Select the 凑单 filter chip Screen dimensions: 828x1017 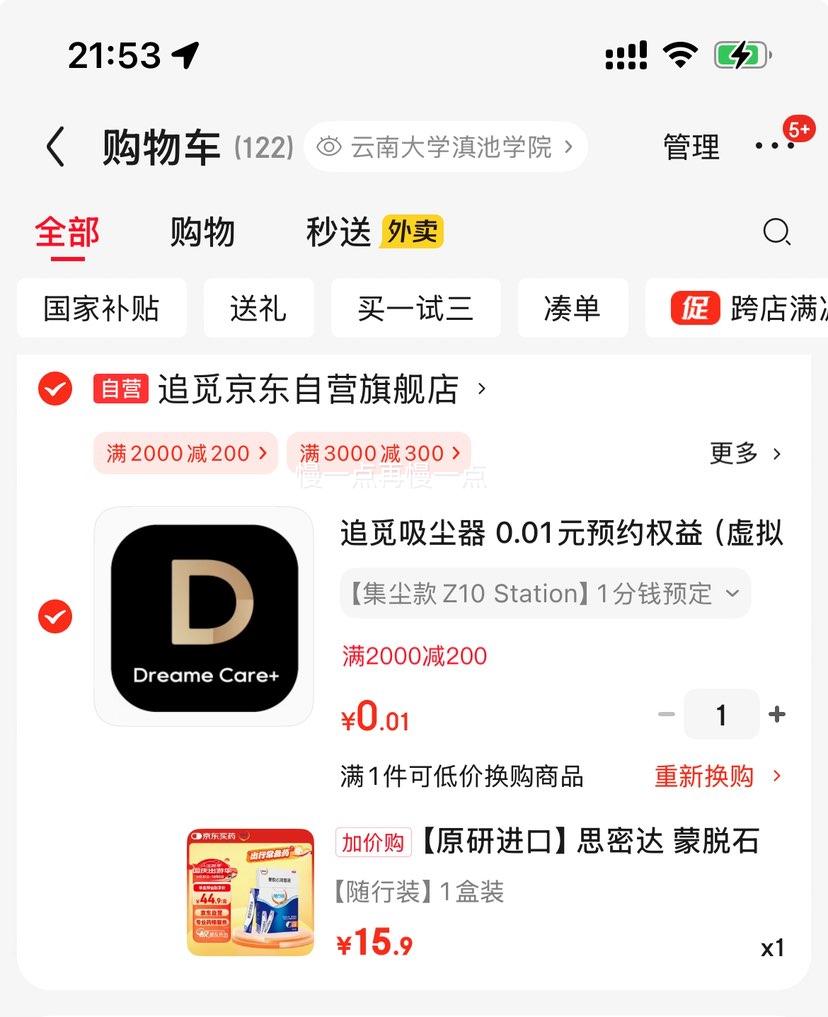point(572,308)
